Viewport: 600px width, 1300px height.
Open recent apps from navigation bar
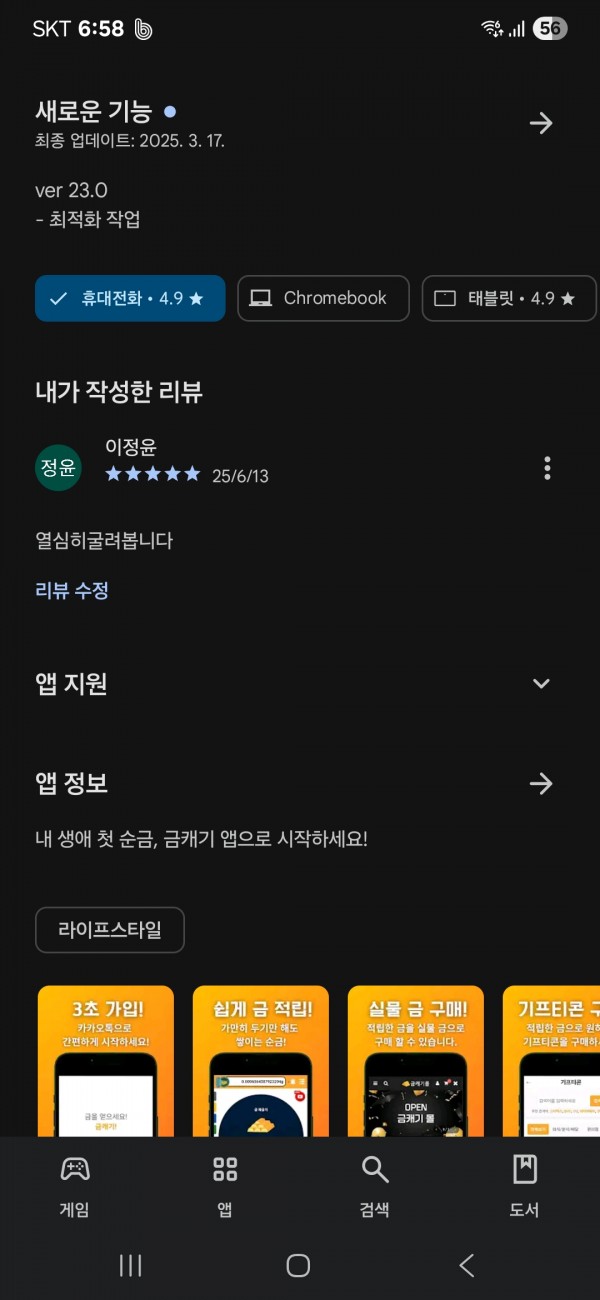coord(131,1265)
